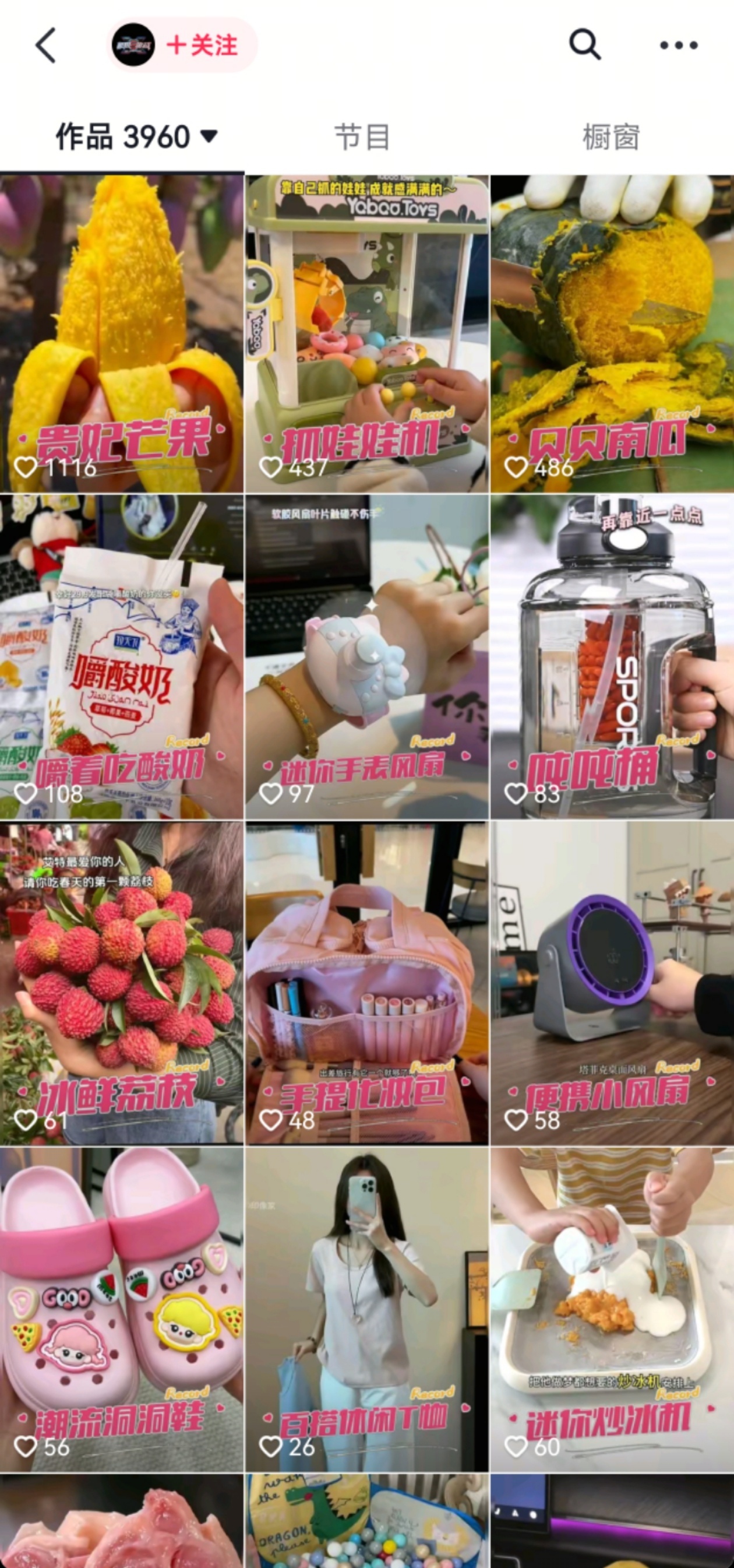This screenshot has width=734, height=1568.
Task: Open the 手提化妆包 video
Action: [x=366, y=982]
